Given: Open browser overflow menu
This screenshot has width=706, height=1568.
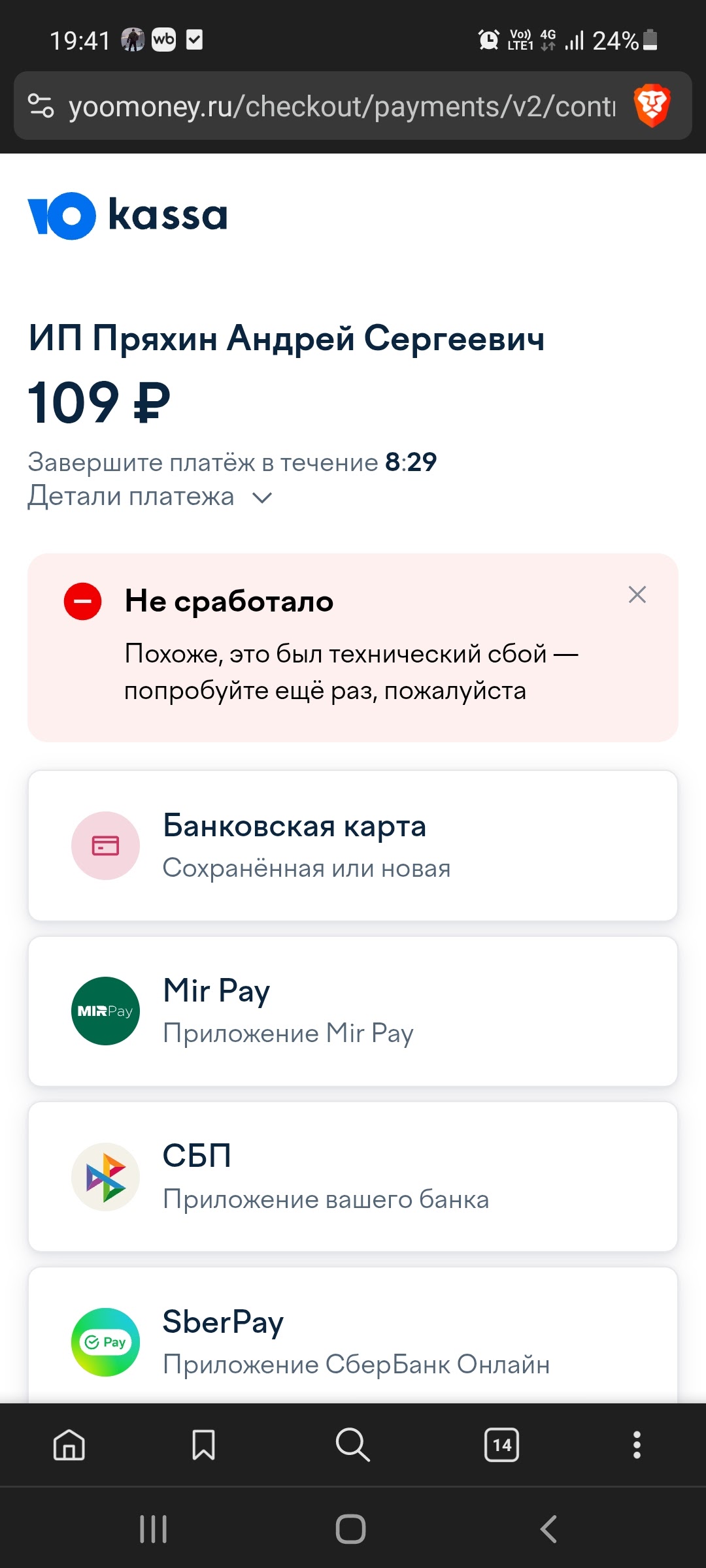Looking at the screenshot, I should pyautogui.click(x=637, y=1445).
